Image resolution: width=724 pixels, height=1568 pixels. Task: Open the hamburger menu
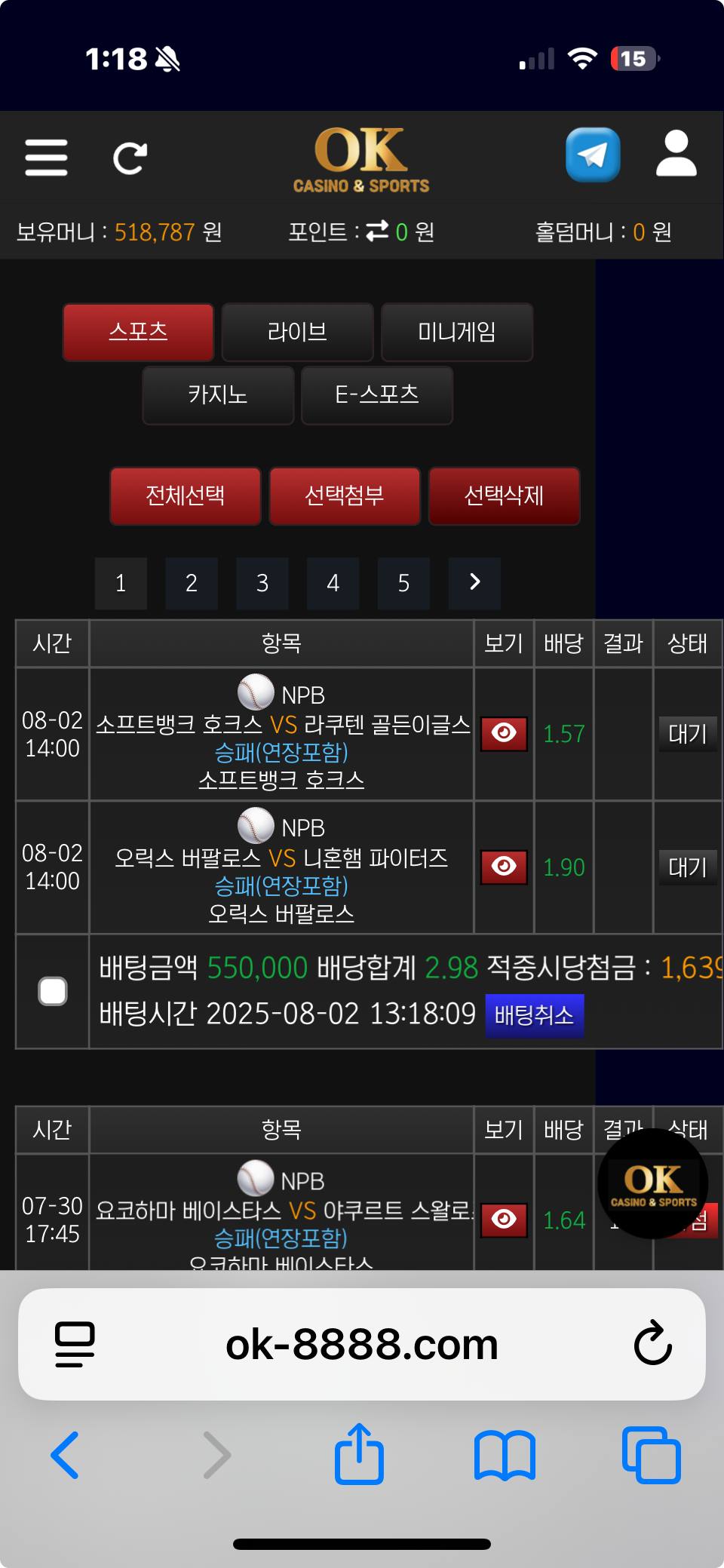point(46,157)
